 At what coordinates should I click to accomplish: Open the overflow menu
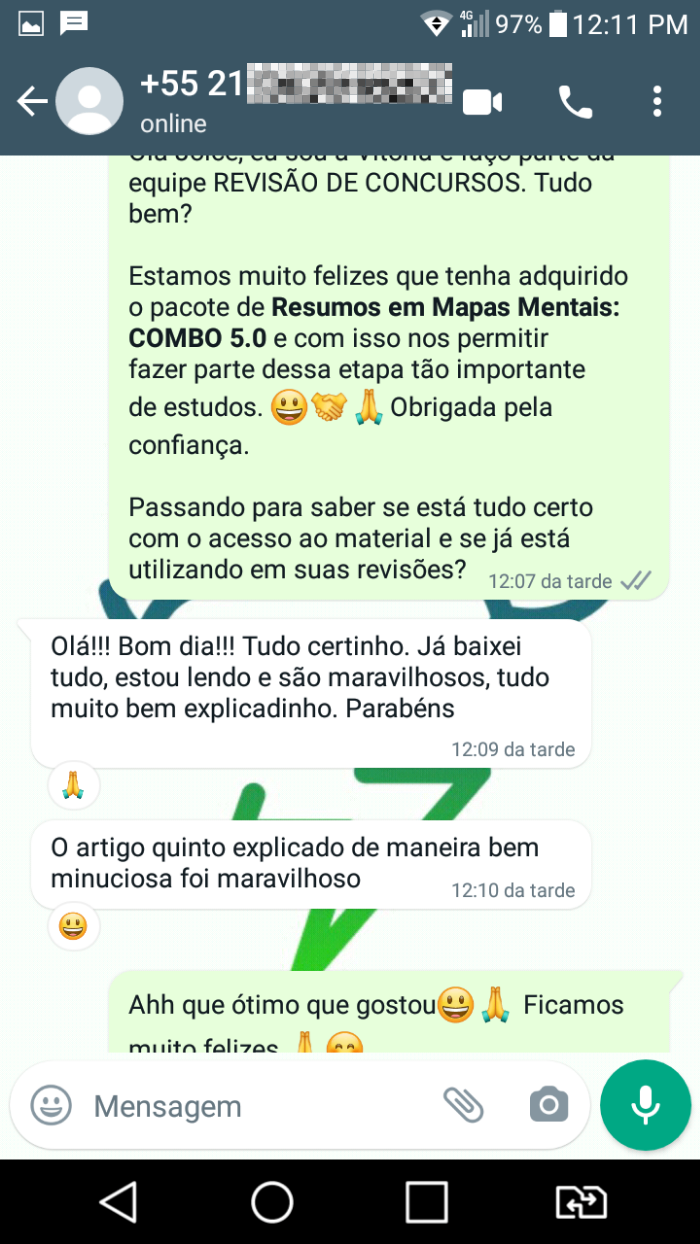[x=657, y=101]
